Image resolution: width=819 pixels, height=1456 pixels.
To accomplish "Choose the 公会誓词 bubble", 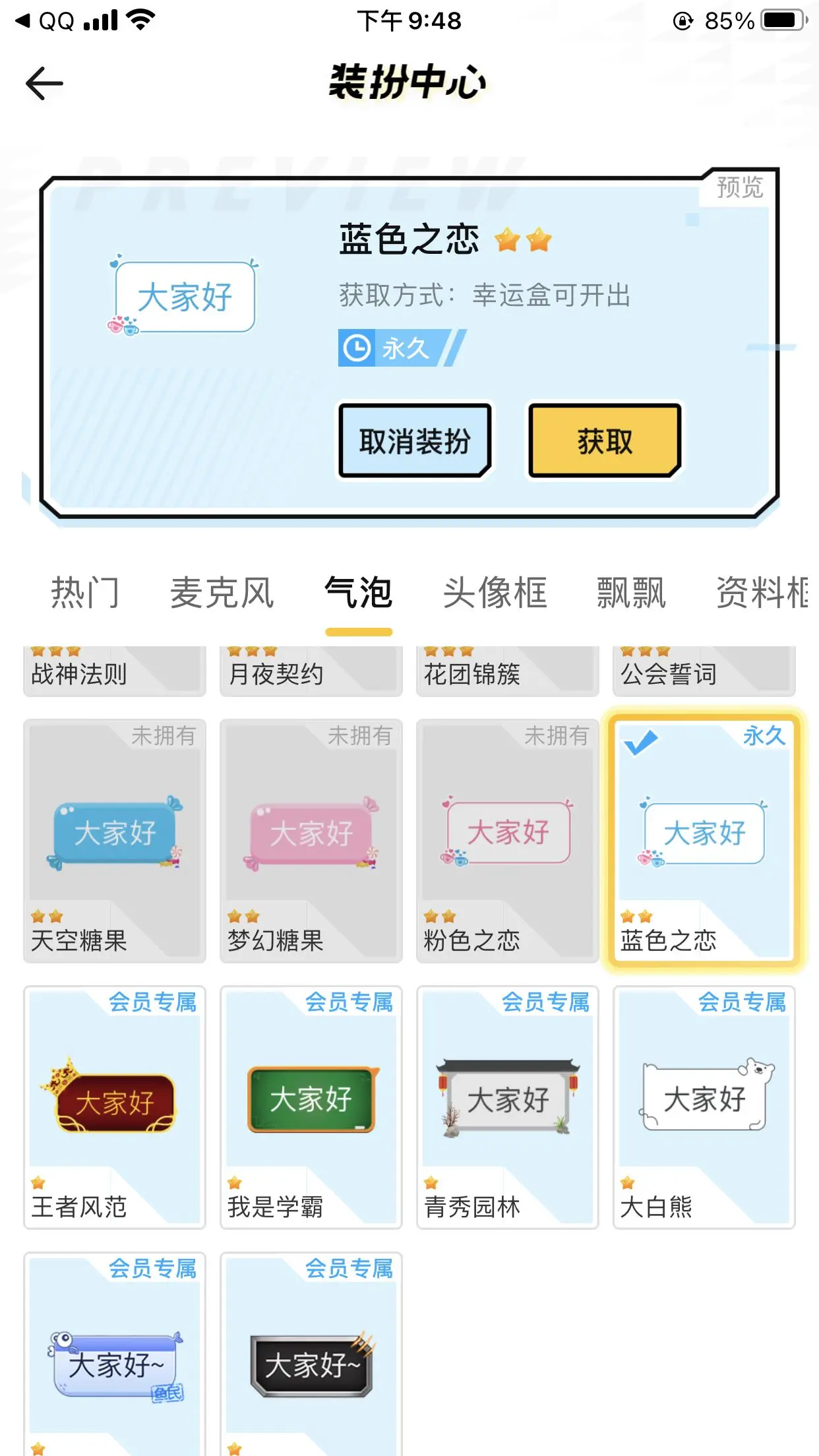I will click(x=704, y=673).
